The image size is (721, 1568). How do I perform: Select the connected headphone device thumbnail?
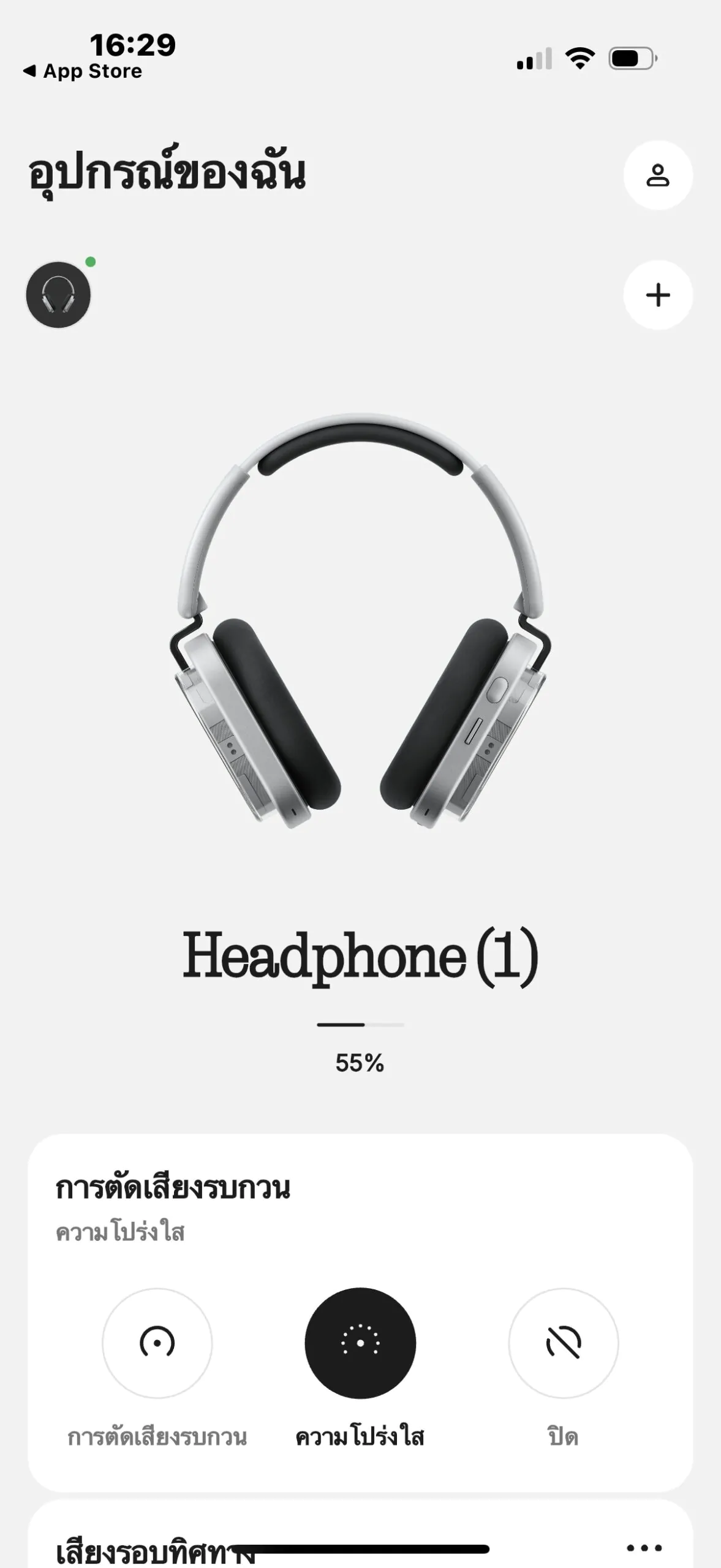pyautogui.click(x=58, y=295)
